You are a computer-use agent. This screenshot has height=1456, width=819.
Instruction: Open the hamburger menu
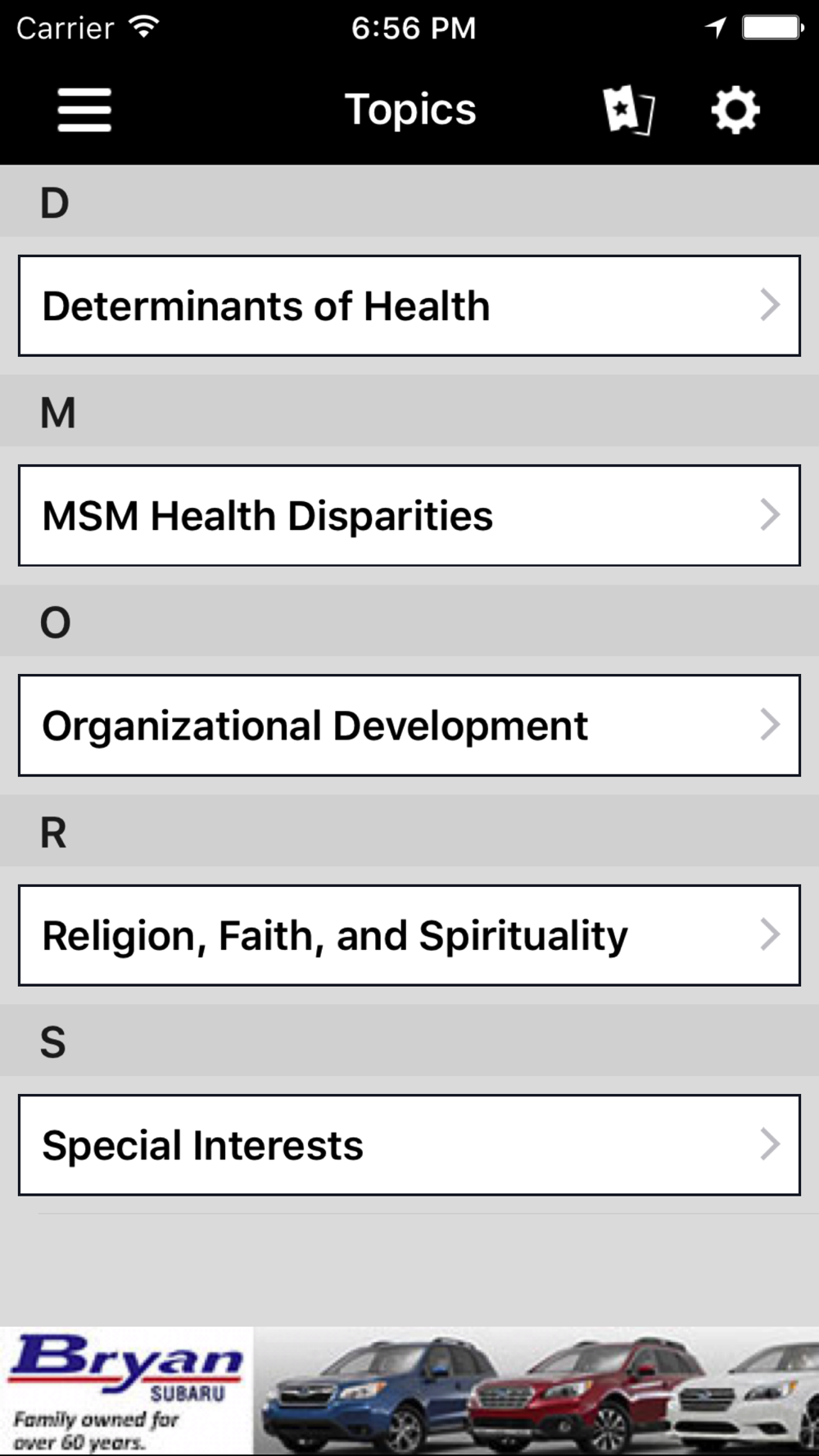(x=84, y=110)
